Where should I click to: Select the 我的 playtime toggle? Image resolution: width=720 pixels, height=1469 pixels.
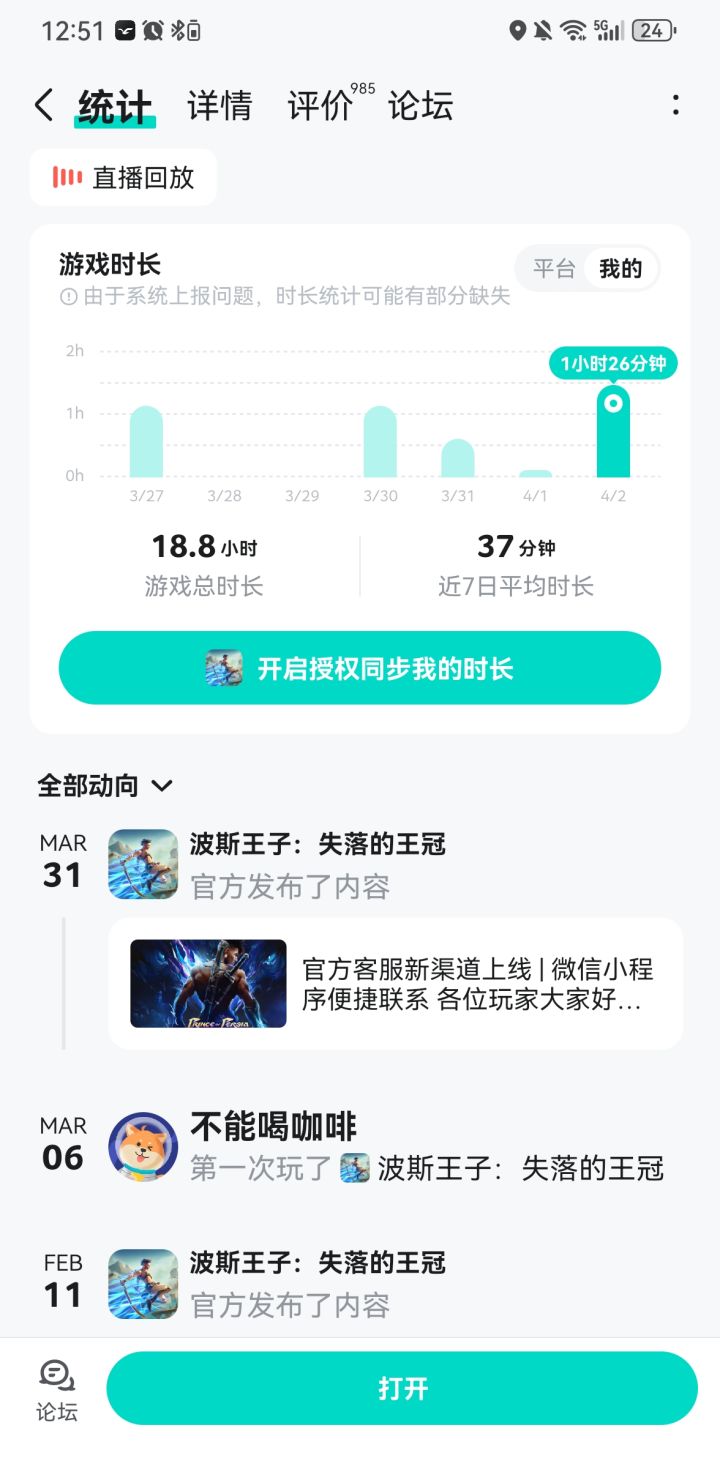pos(620,268)
